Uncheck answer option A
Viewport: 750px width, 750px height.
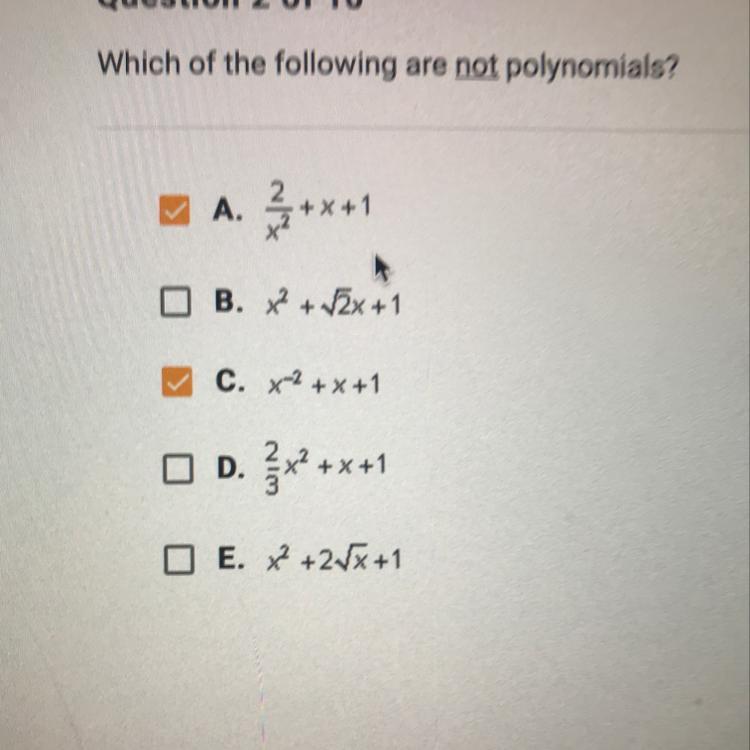pyautogui.click(x=174, y=210)
